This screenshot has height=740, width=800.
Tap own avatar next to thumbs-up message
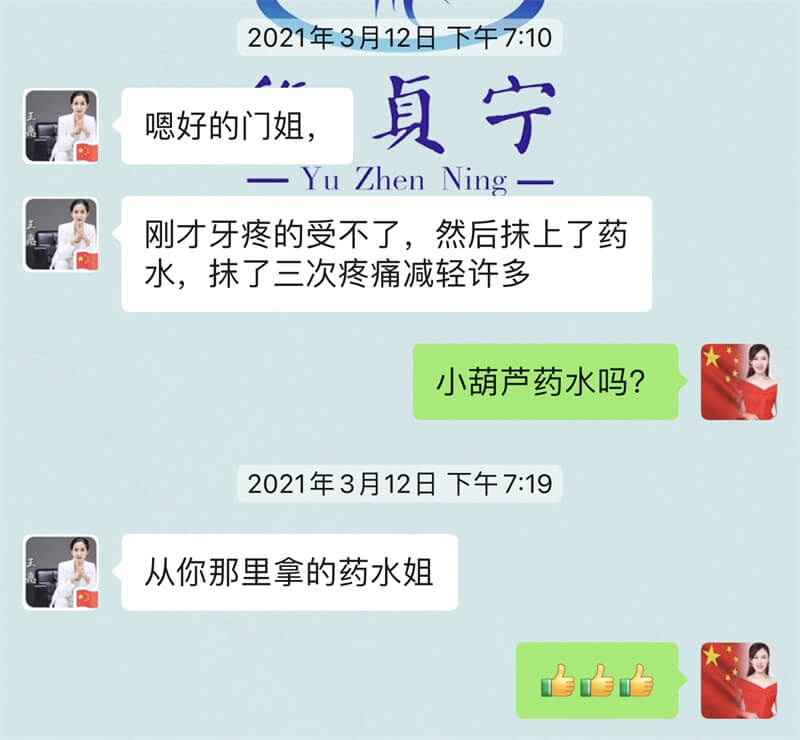pos(738,680)
